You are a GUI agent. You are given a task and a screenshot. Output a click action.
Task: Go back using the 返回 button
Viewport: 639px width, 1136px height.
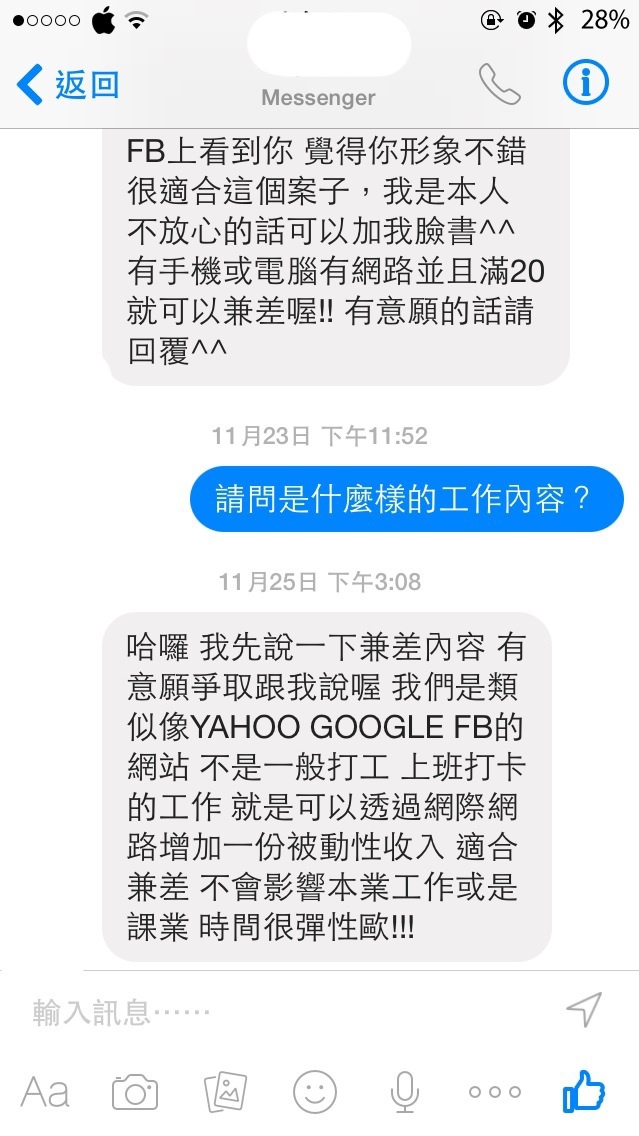coord(68,85)
